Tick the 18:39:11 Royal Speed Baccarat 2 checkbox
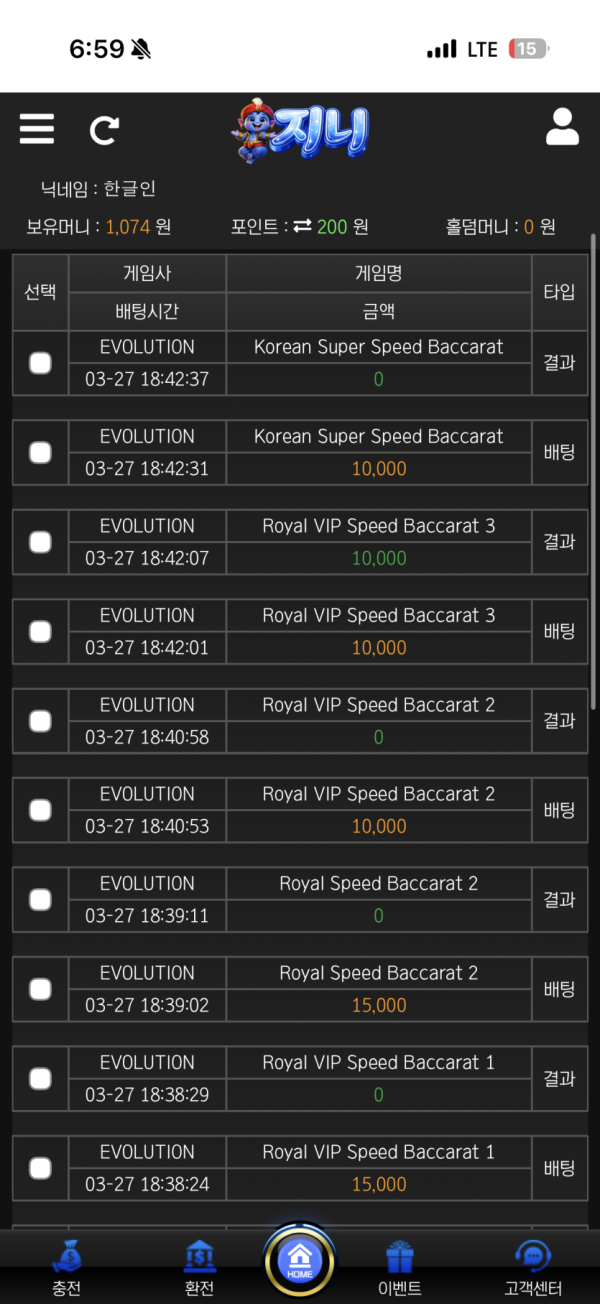Image resolution: width=600 pixels, height=1304 pixels. coord(40,900)
